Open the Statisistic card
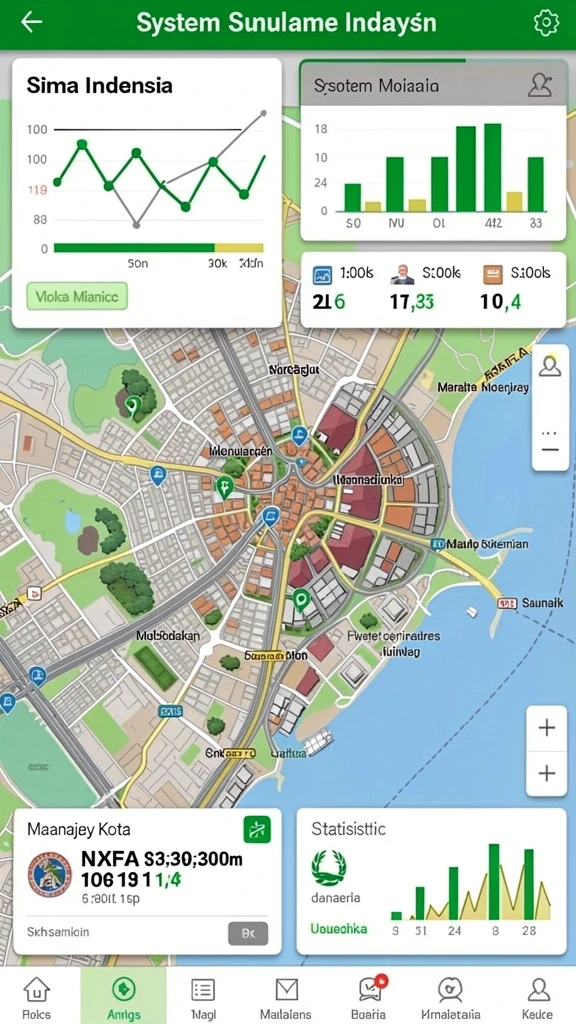This screenshot has height=1024, width=576. (x=431, y=882)
